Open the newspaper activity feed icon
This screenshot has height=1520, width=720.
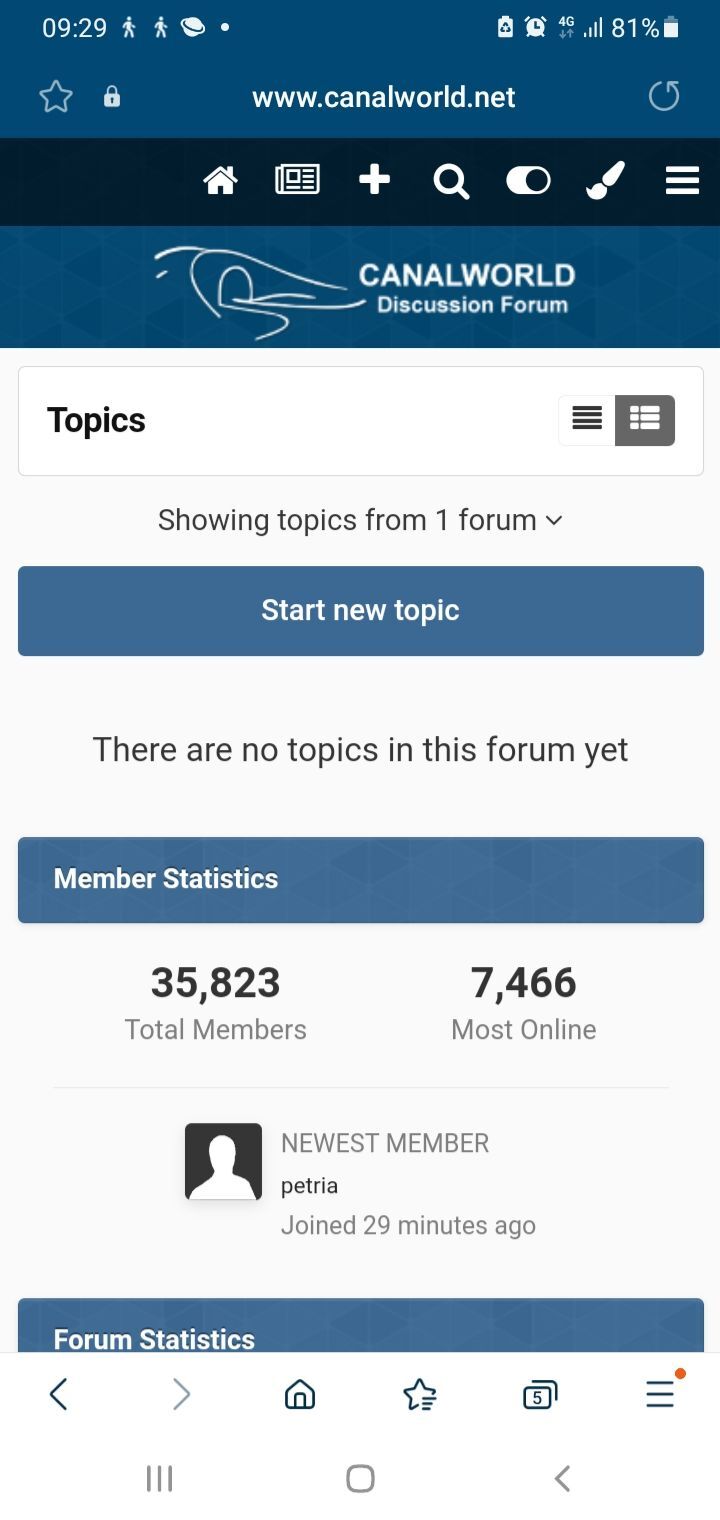[x=297, y=181]
